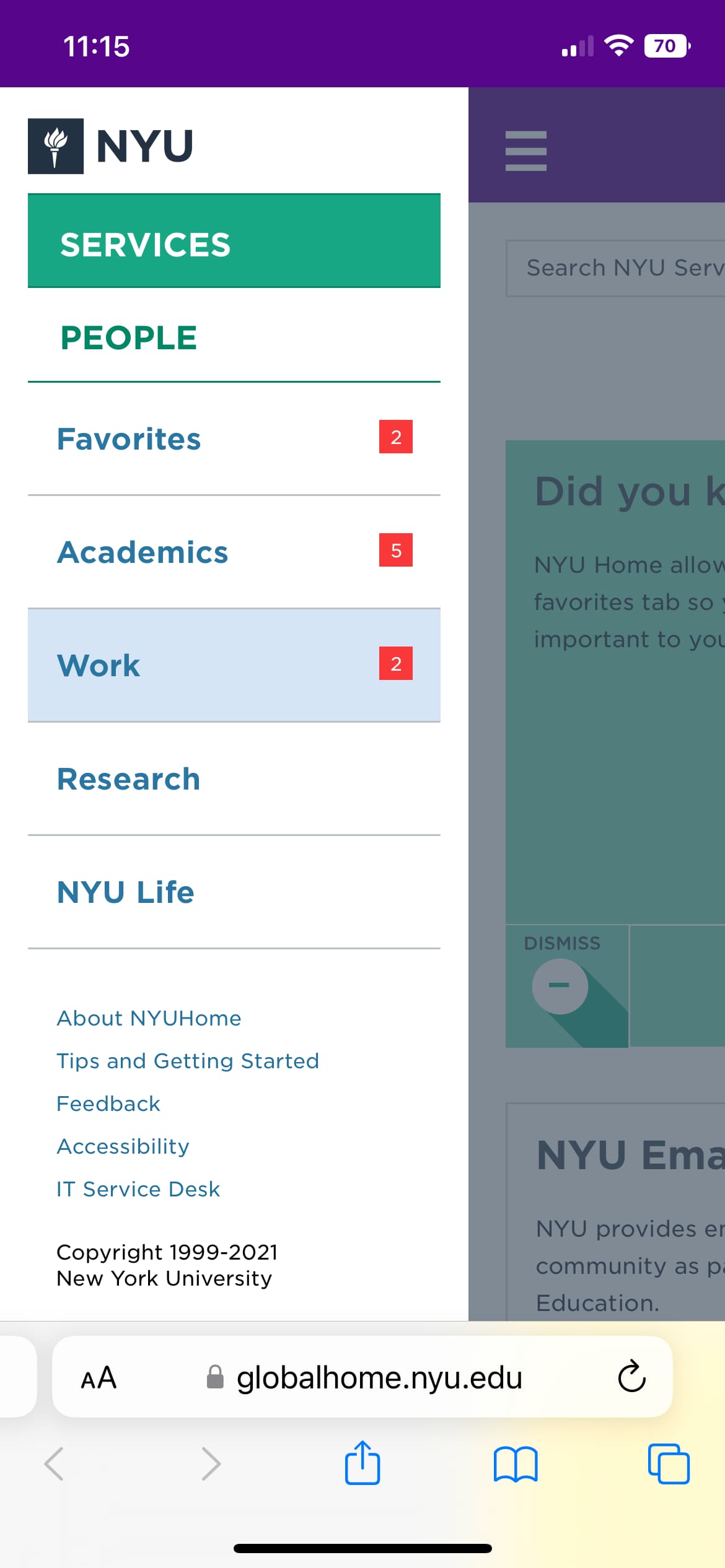
Task: Open the Work category
Action: (234, 666)
